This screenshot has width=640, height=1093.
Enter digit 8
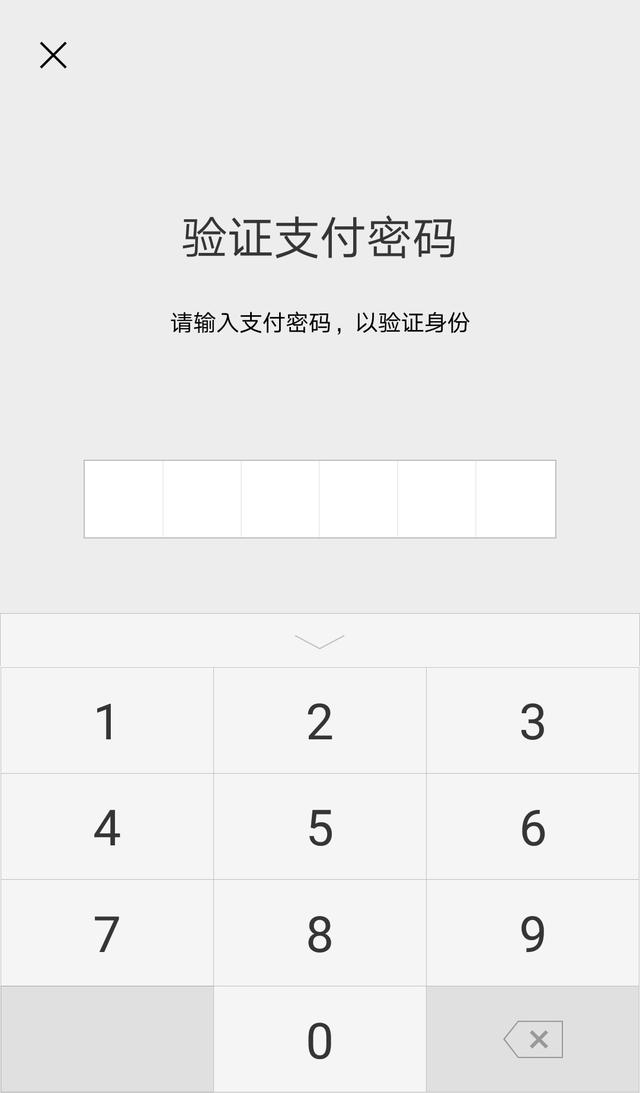click(320, 933)
